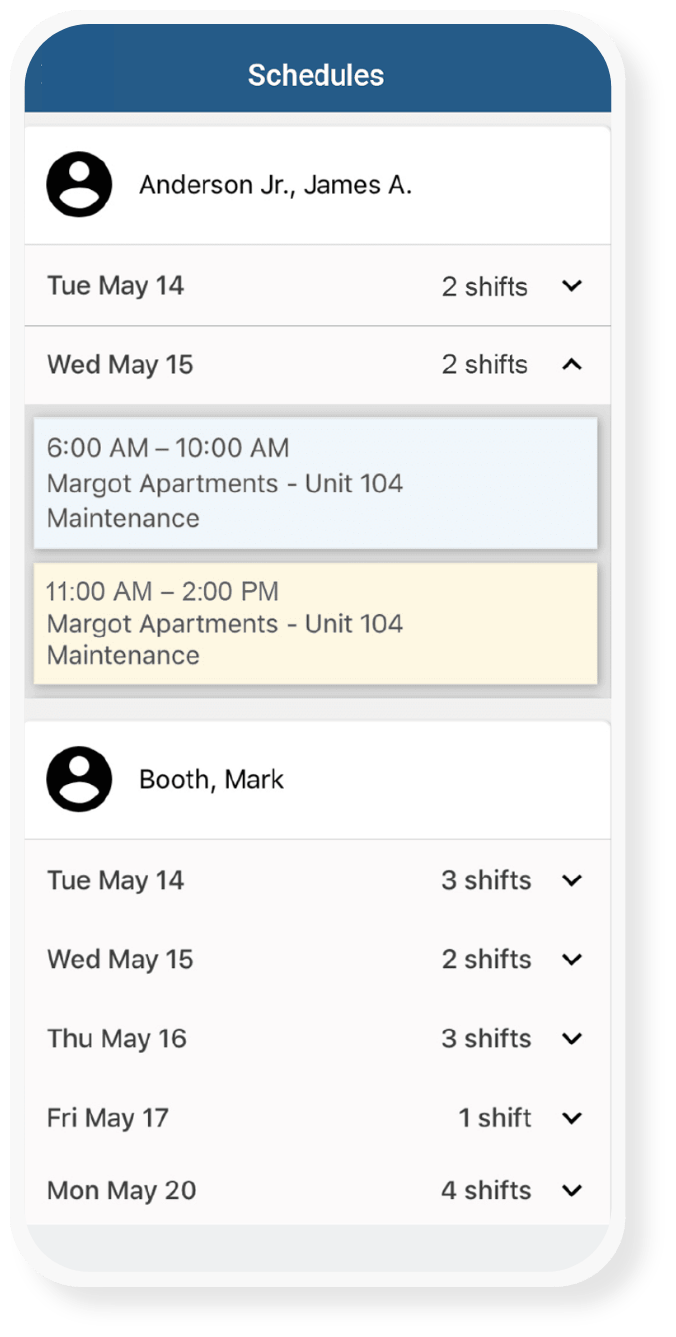Open the 6:00 AM – 10:00 AM shift

[x=315, y=483]
